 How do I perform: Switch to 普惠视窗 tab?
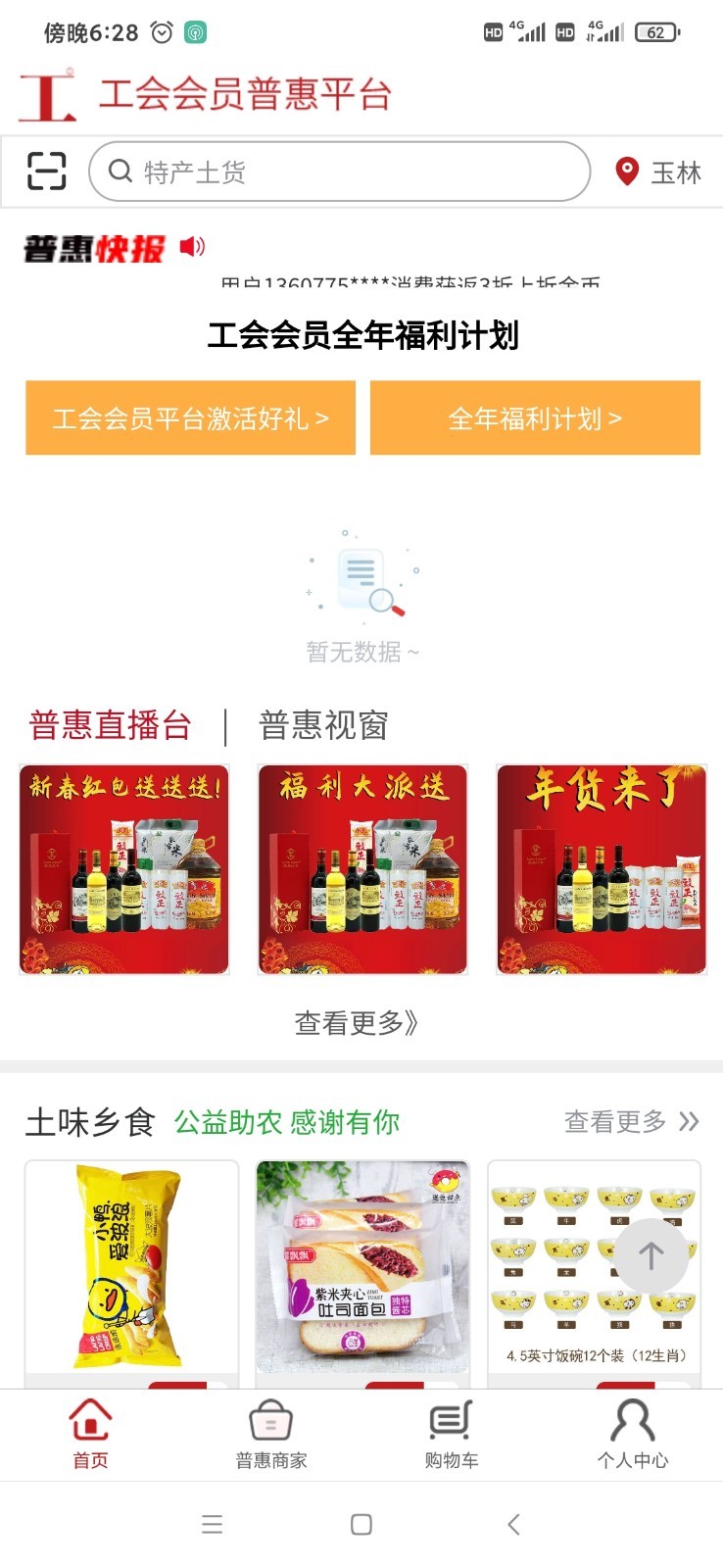point(323,725)
